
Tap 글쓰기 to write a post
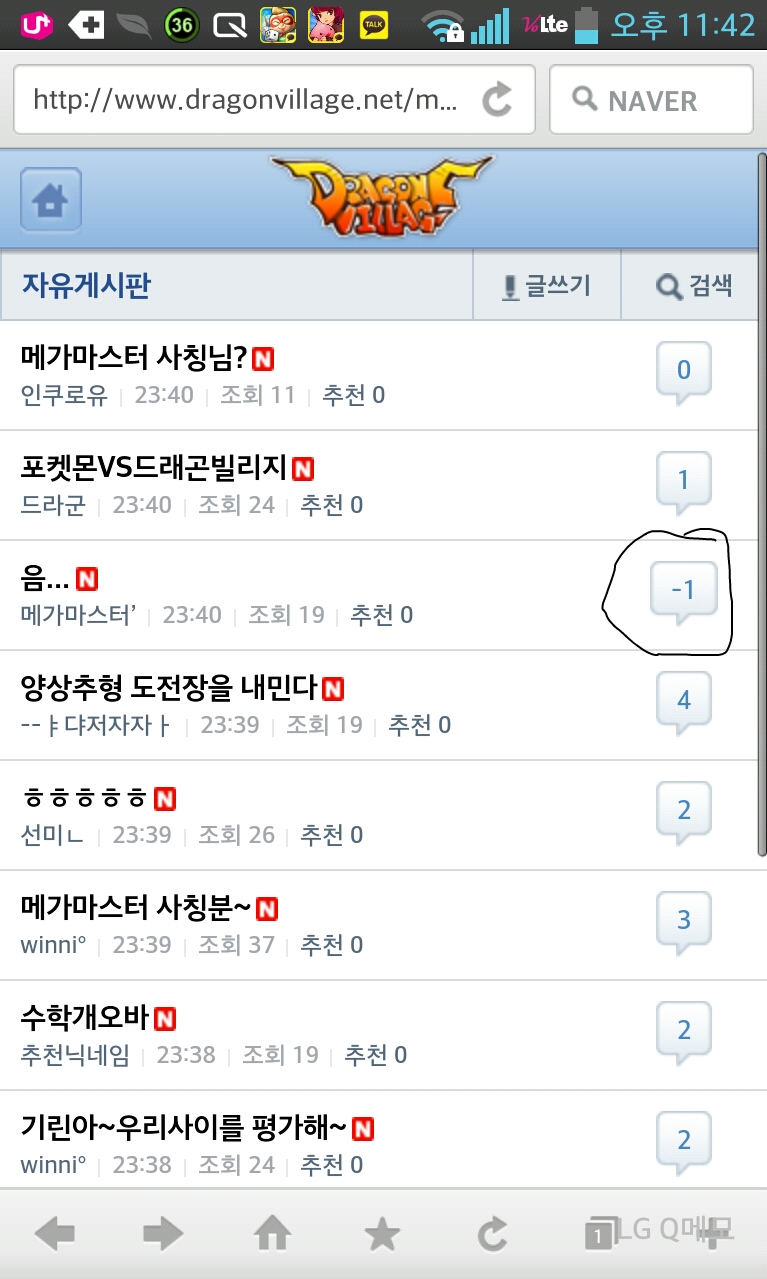547,286
